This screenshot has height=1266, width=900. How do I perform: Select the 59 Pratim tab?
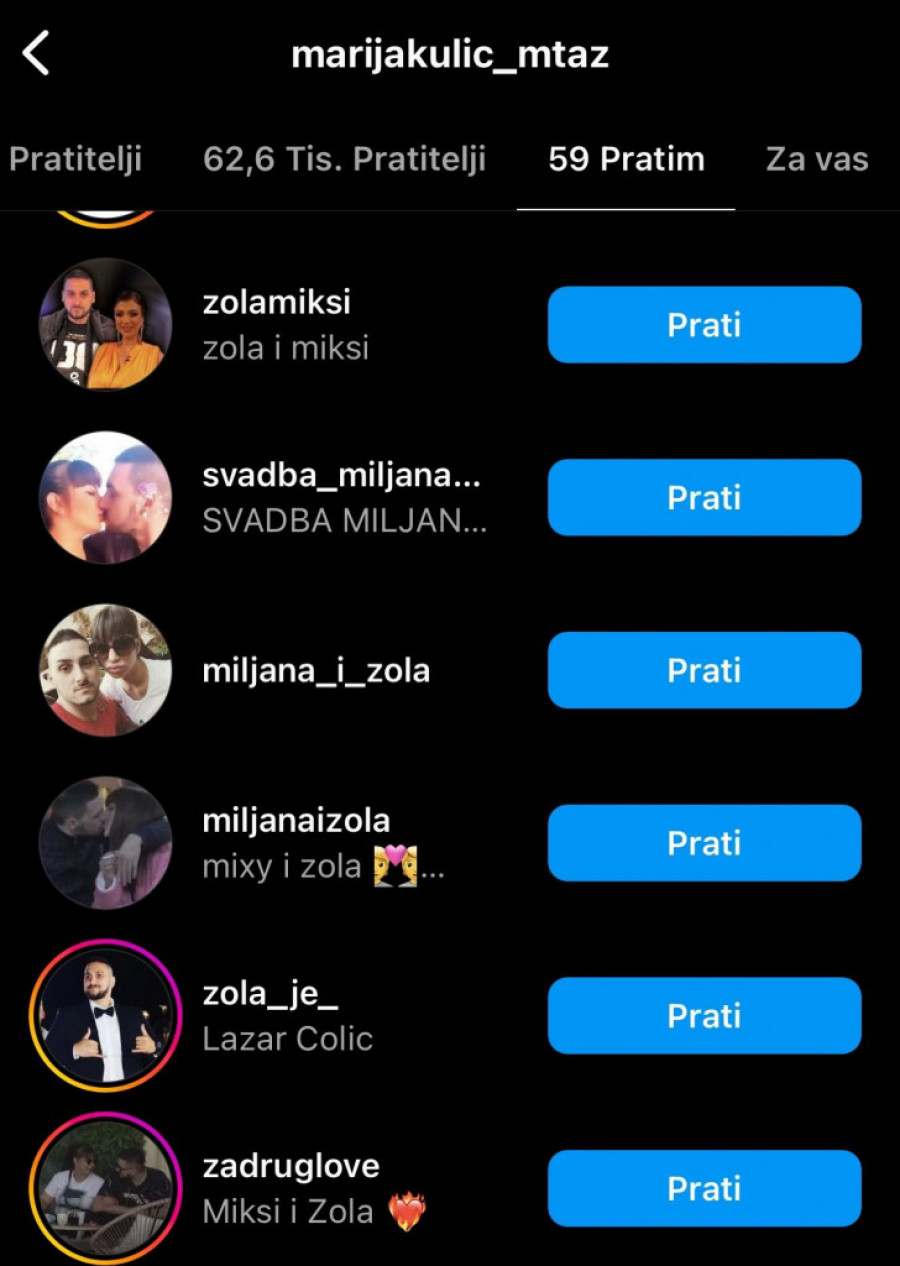626,159
